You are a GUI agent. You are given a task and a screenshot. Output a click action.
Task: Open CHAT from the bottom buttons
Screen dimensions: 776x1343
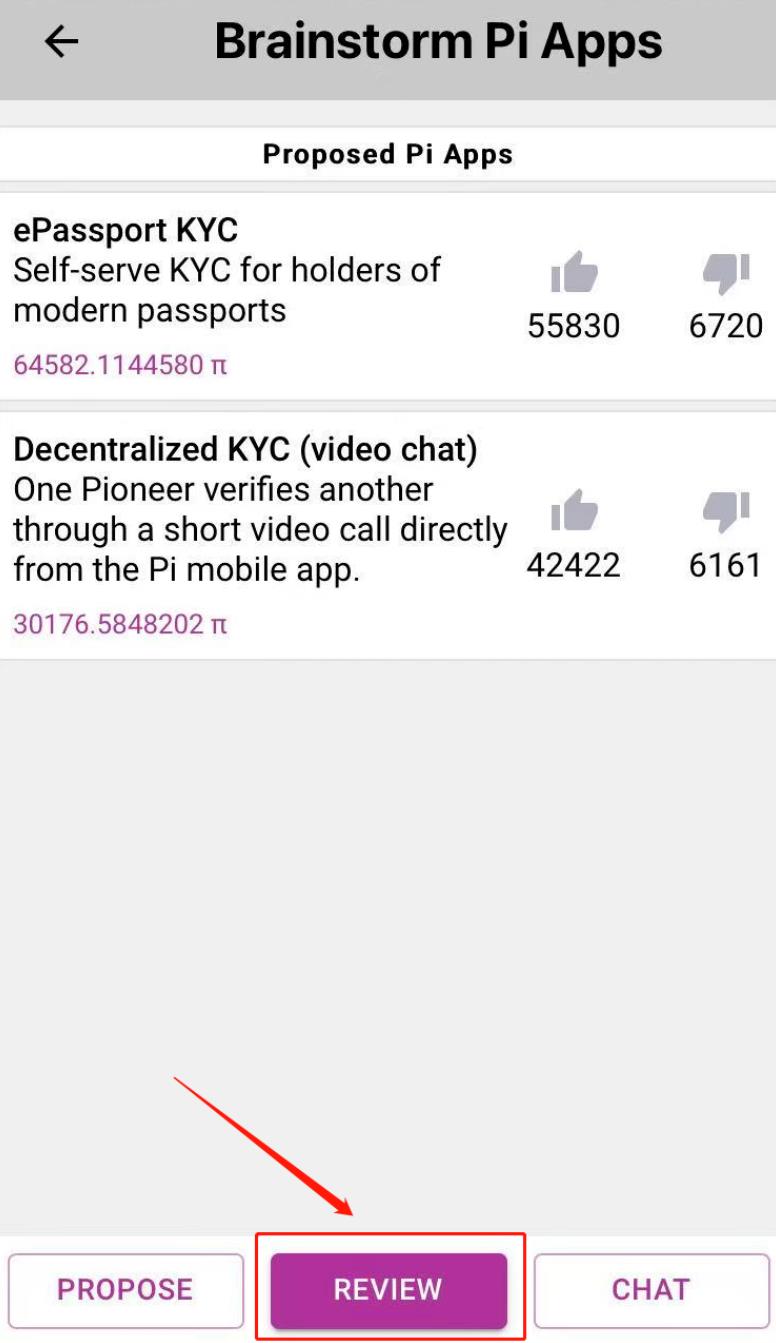[x=651, y=1290]
